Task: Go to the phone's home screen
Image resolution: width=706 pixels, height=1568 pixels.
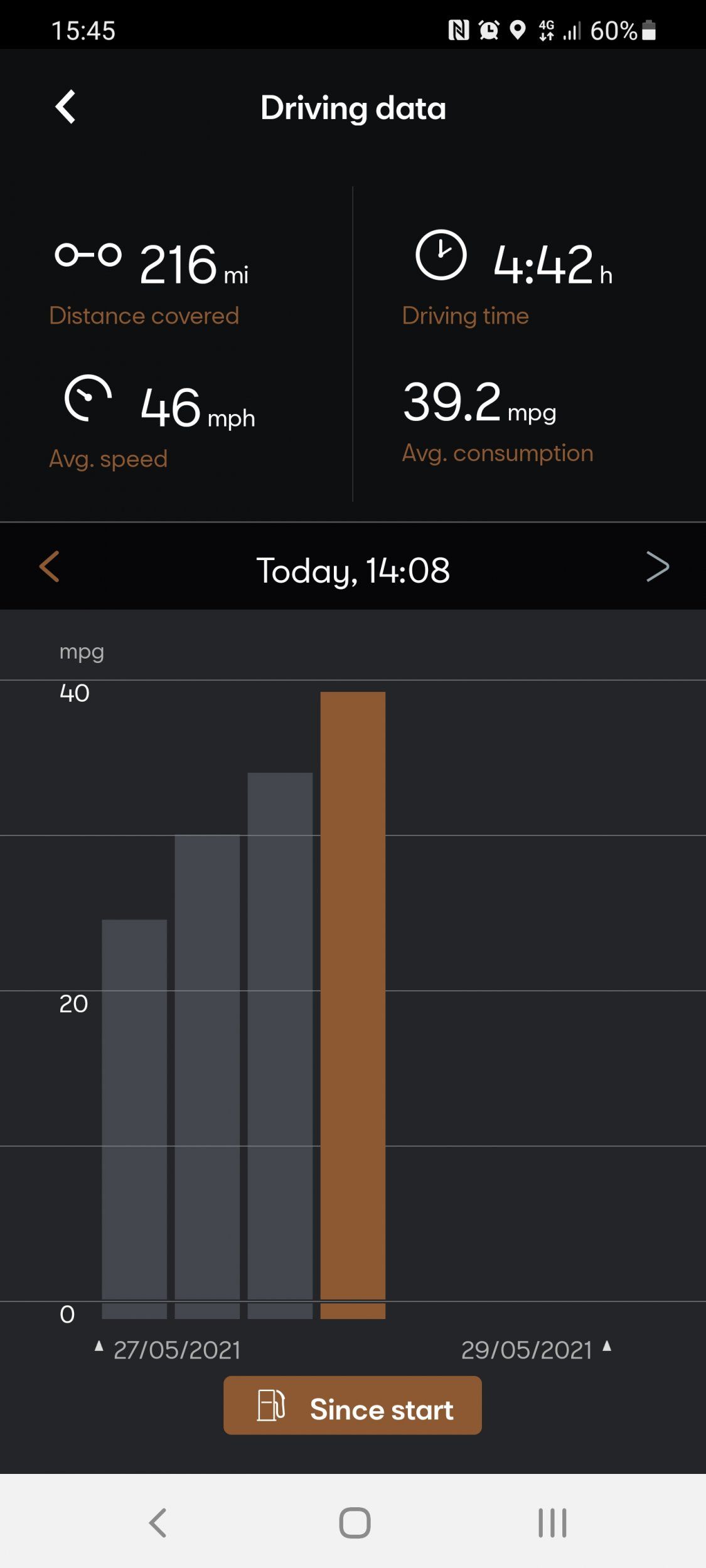Action: pos(355,1522)
